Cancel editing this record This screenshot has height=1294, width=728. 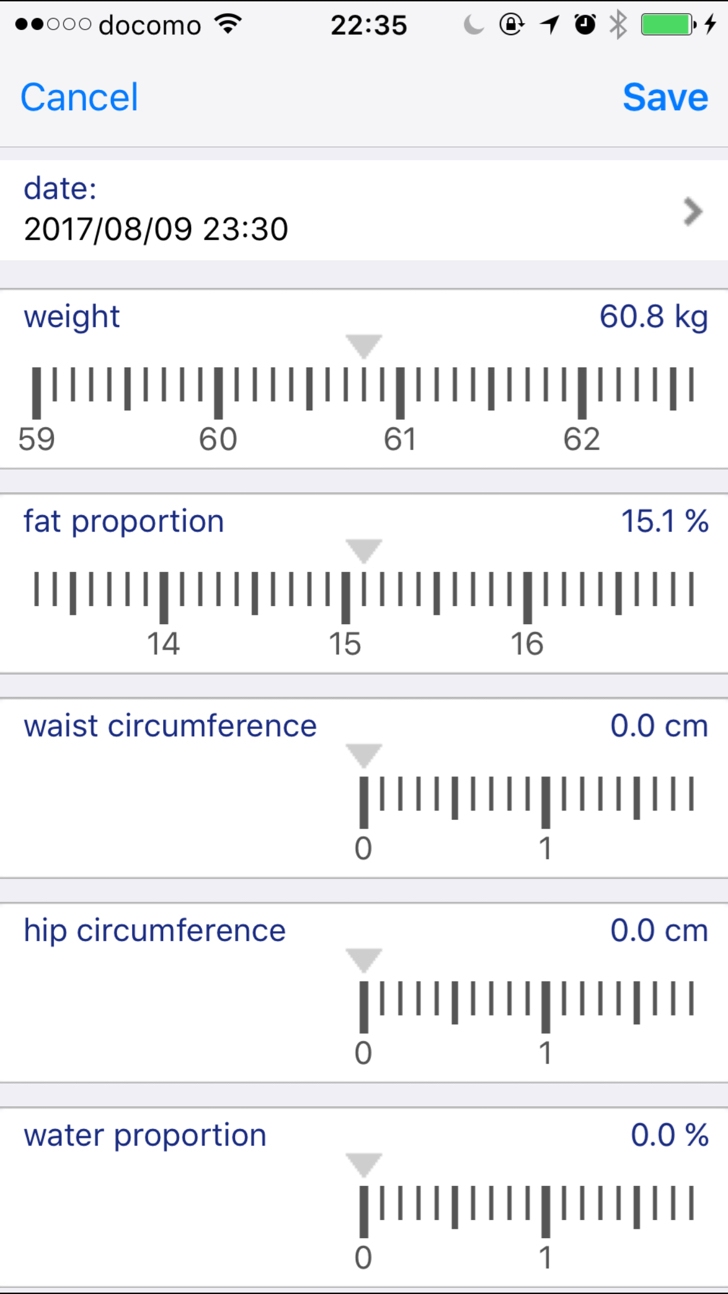79,97
